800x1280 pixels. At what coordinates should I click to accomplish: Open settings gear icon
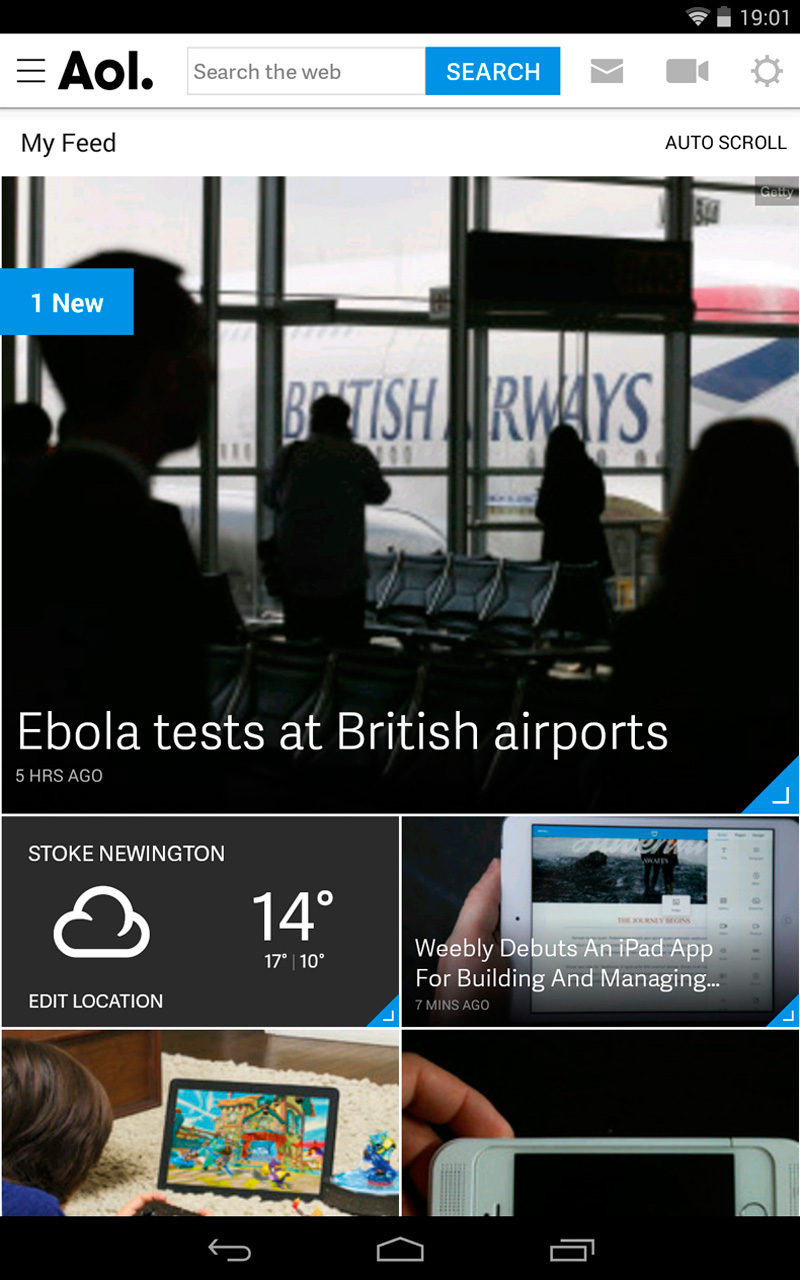click(766, 72)
